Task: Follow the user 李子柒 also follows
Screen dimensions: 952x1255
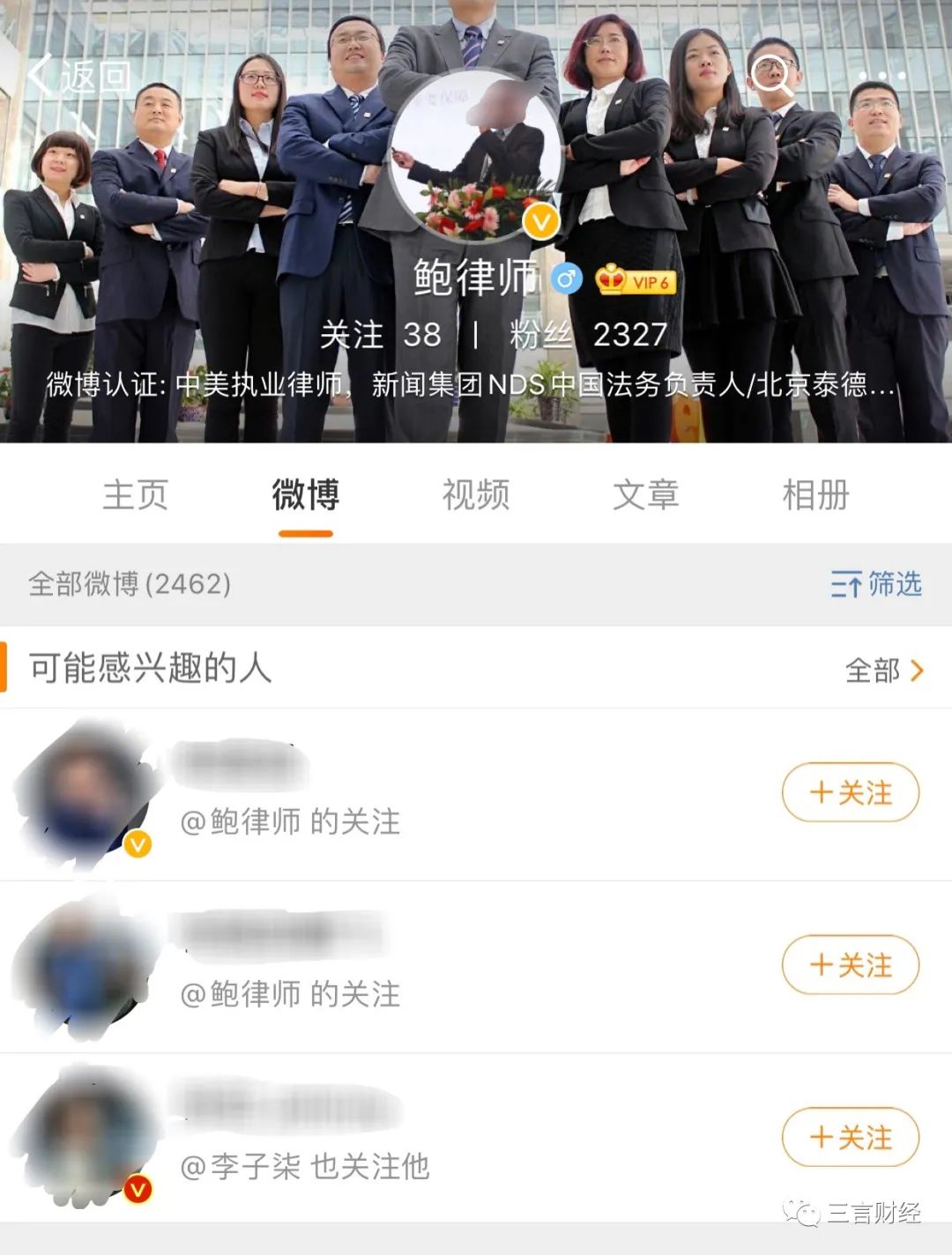Action: [850, 1137]
